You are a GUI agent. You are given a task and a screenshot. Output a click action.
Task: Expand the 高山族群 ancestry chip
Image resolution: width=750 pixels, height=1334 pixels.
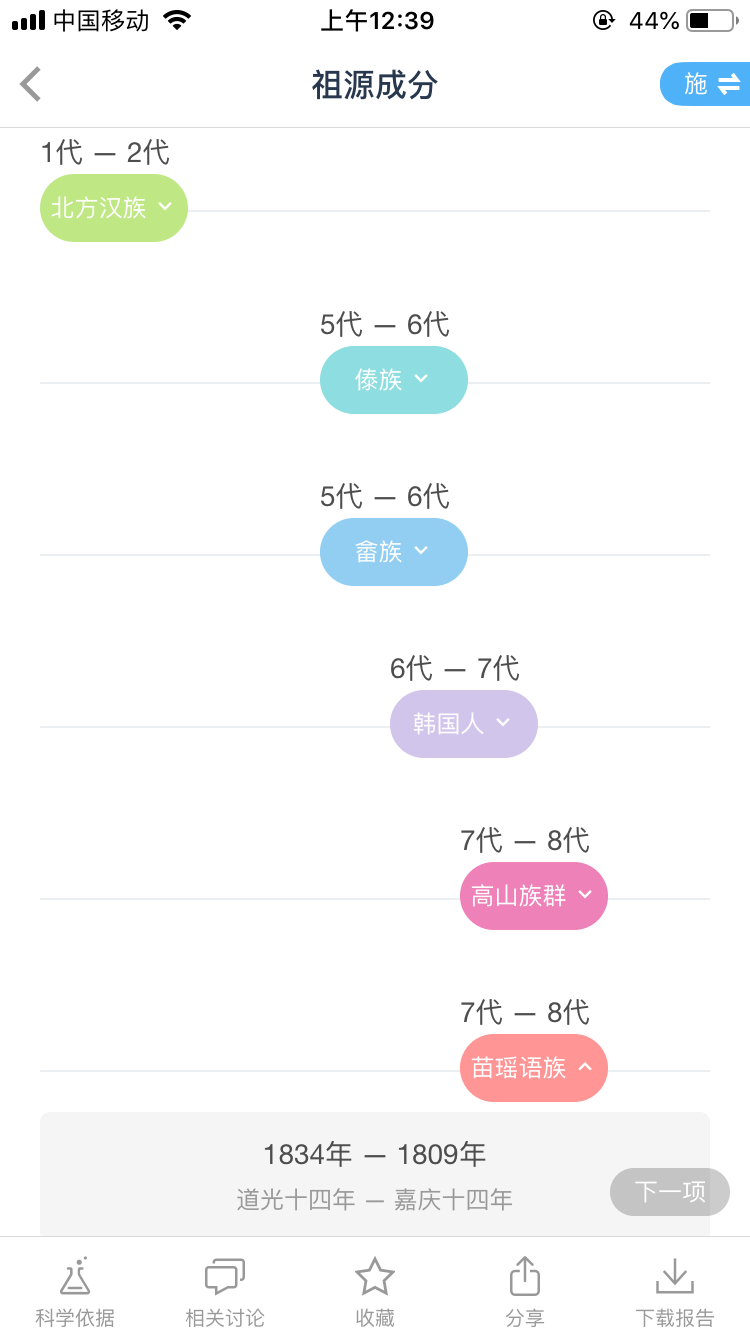pyautogui.click(x=534, y=896)
